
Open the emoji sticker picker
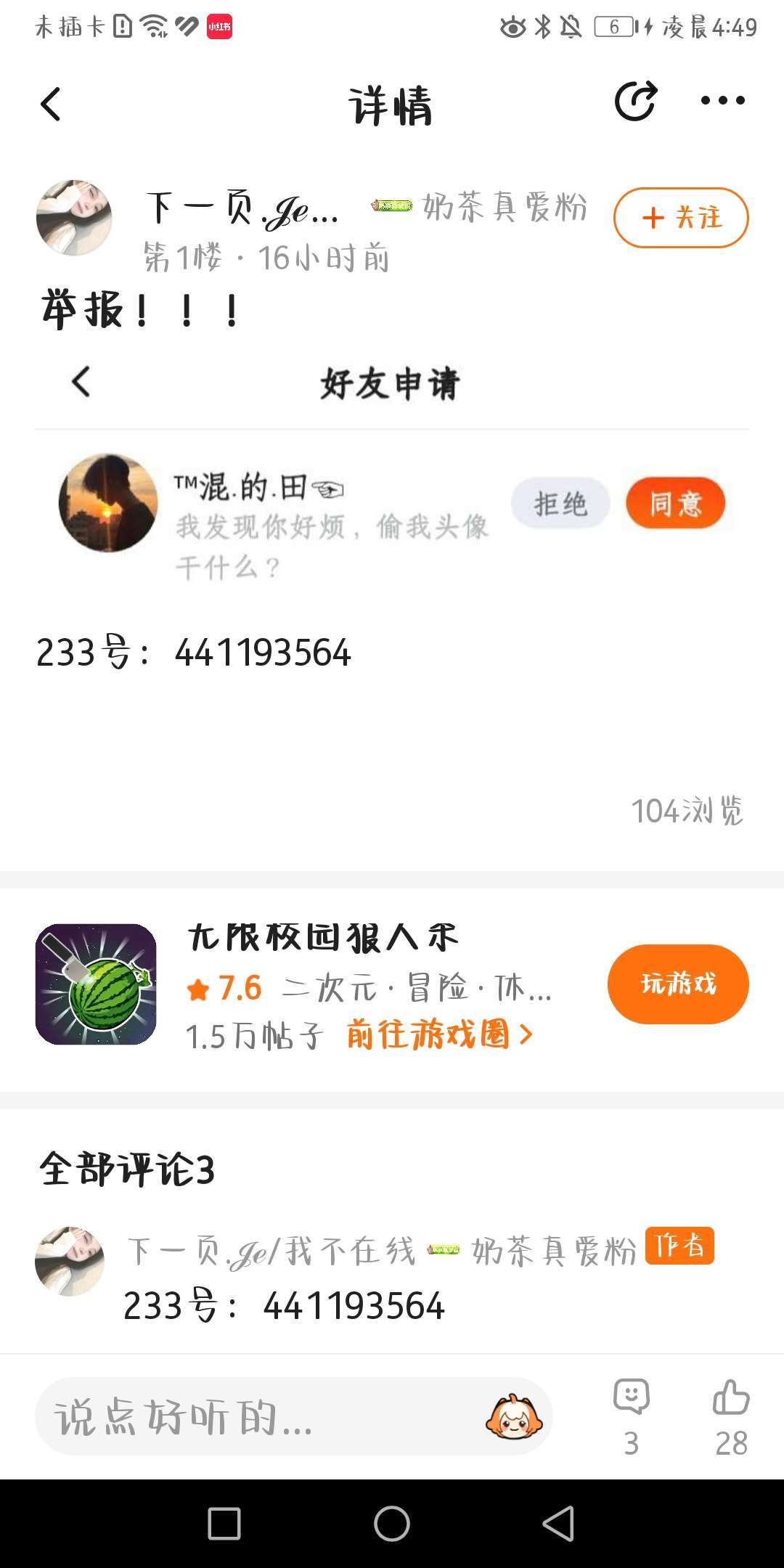(x=514, y=1416)
